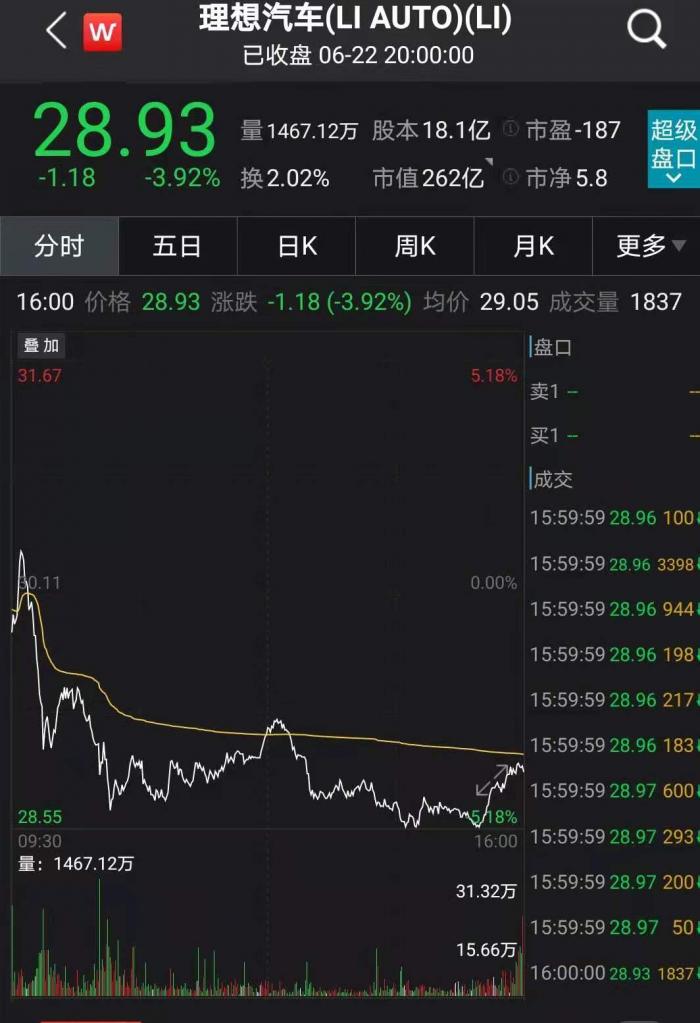This screenshot has height=1023, width=700.
Task: Switch to the 五日 chart tab
Action: pyautogui.click(x=177, y=246)
